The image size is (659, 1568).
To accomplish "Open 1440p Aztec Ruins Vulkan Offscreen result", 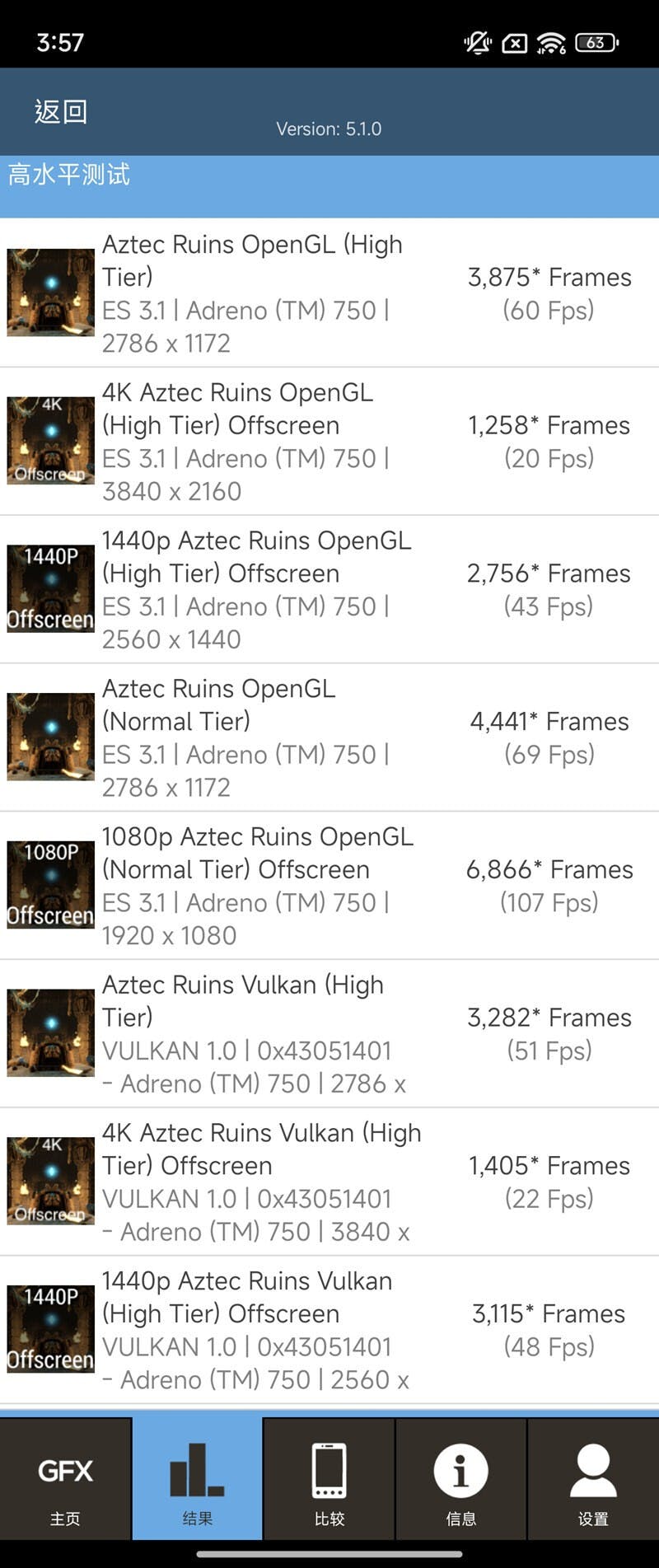I will (329, 1330).
